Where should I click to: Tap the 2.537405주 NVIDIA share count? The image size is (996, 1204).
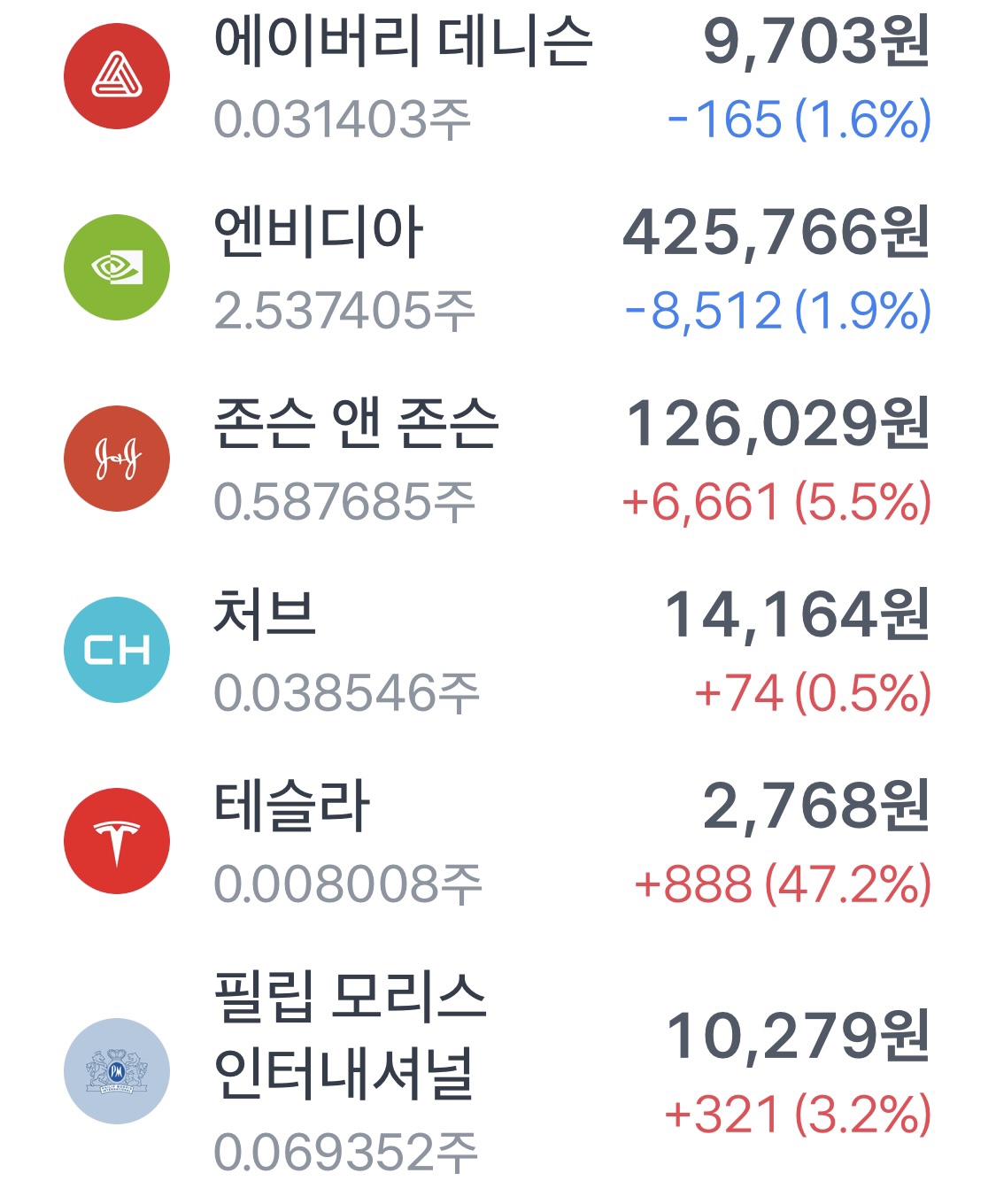[x=345, y=310]
